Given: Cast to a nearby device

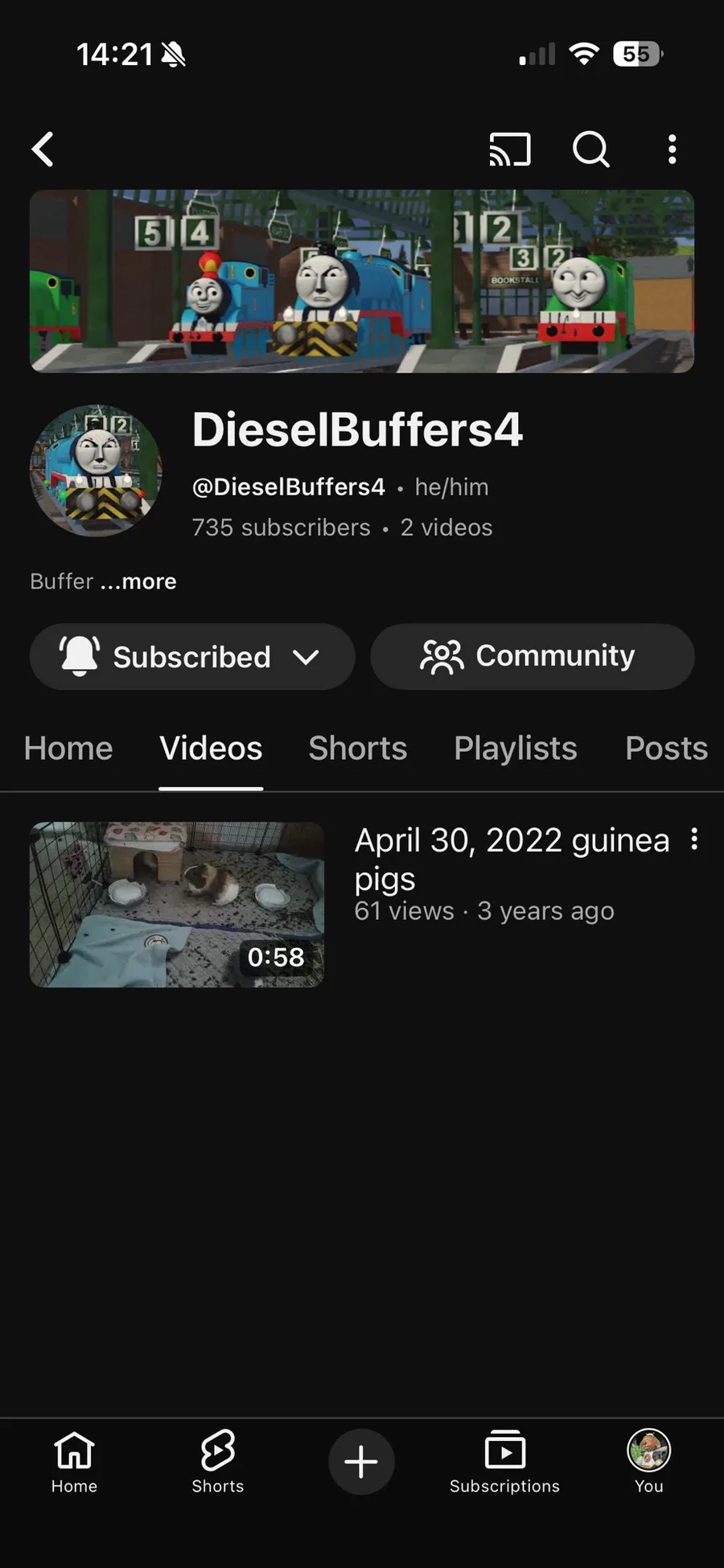Looking at the screenshot, I should pos(510,150).
